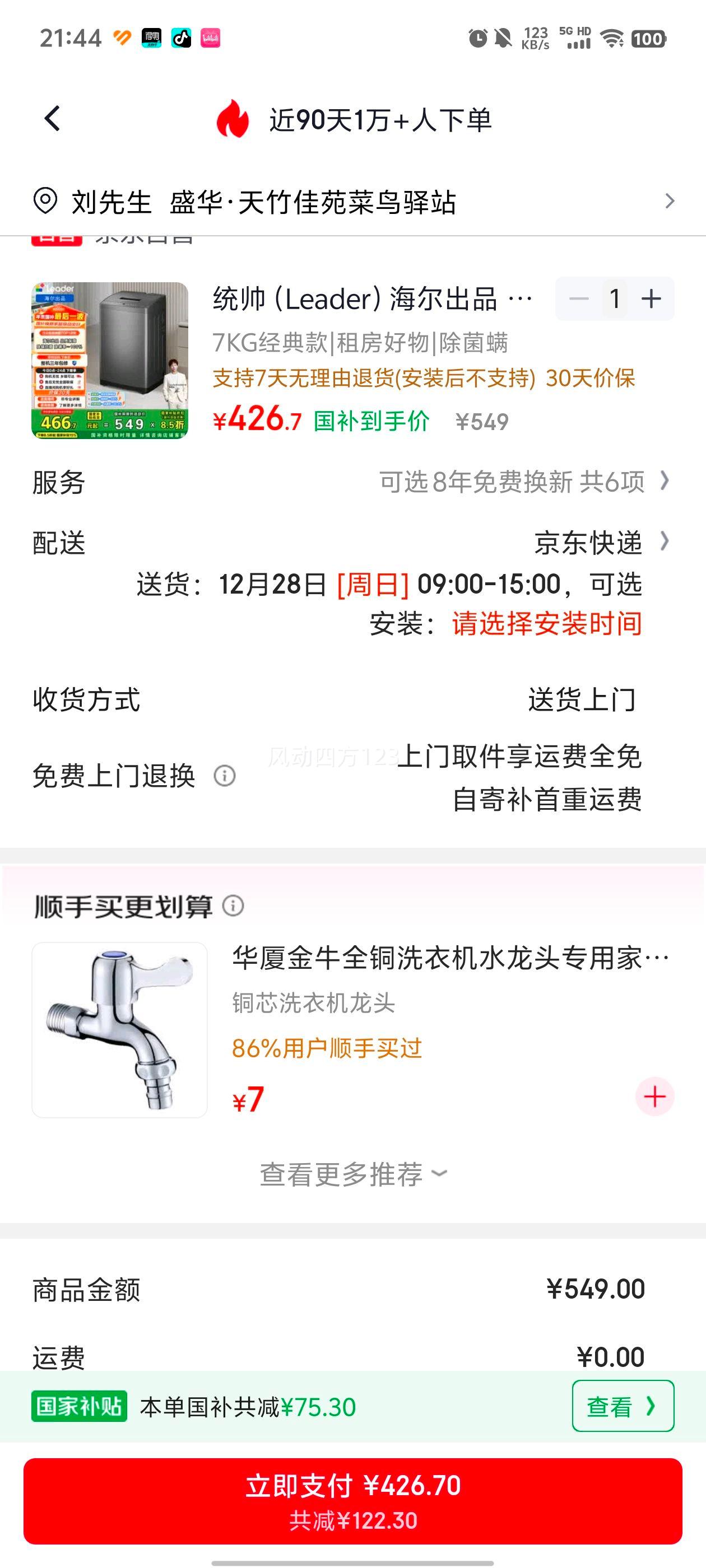The height and width of the screenshot is (1568, 706).
Task: Increase washer quantity with the plus stepper
Action: tap(651, 299)
